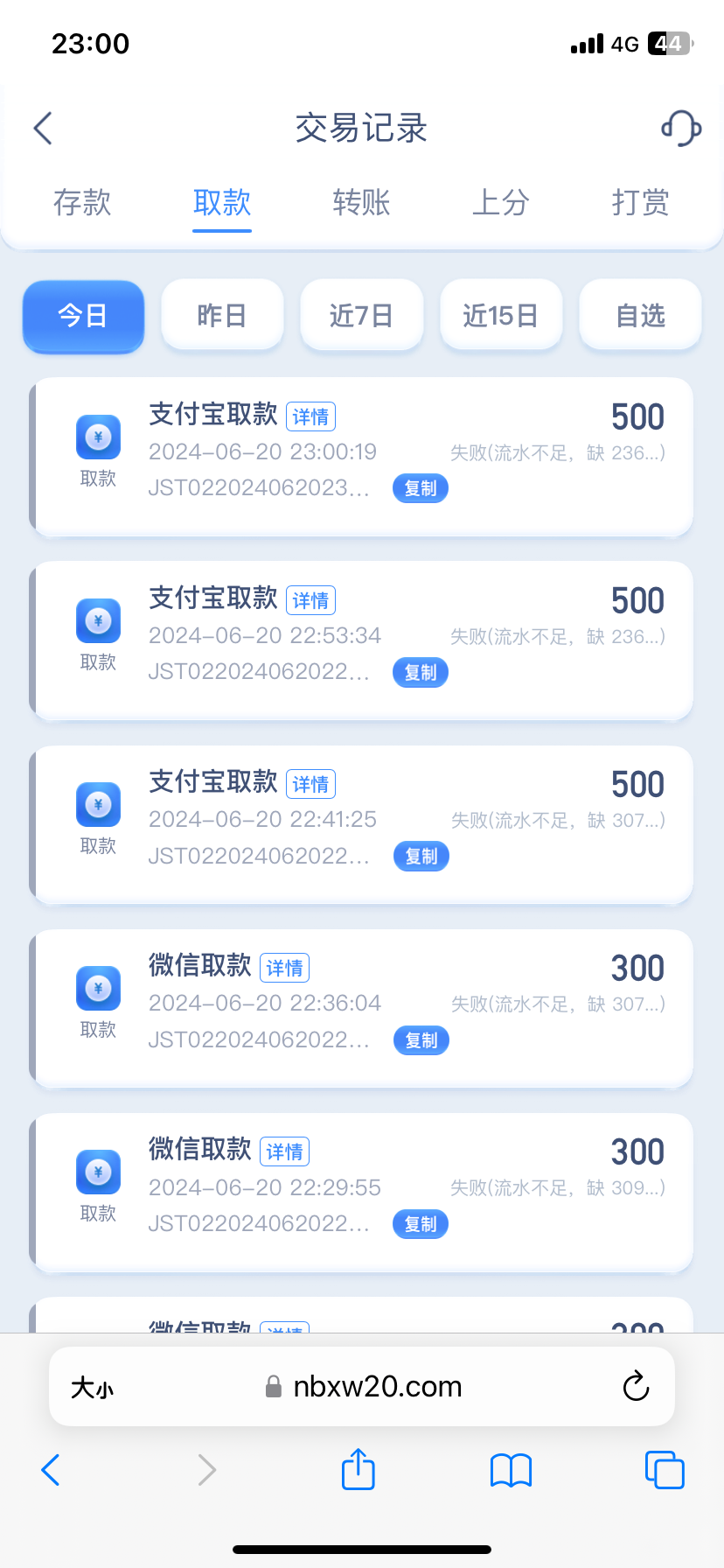Switch to the 打赏 tab
The image size is (724, 1568).
pos(640,203)
